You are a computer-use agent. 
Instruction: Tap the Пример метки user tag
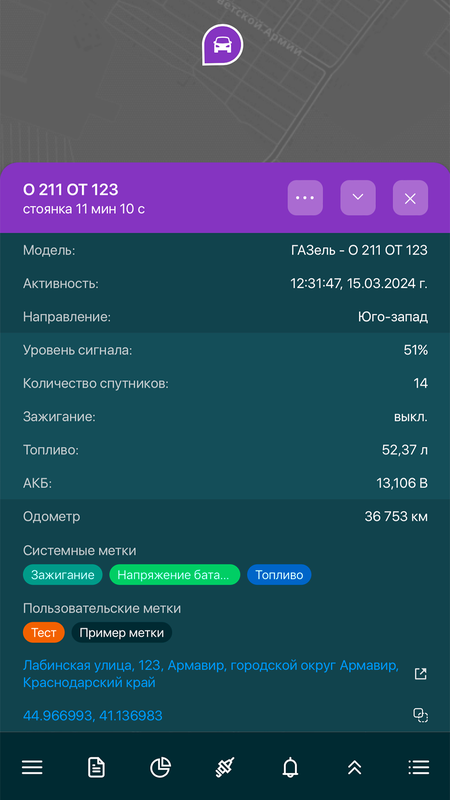pyautogui.click(x=122, y=633)
